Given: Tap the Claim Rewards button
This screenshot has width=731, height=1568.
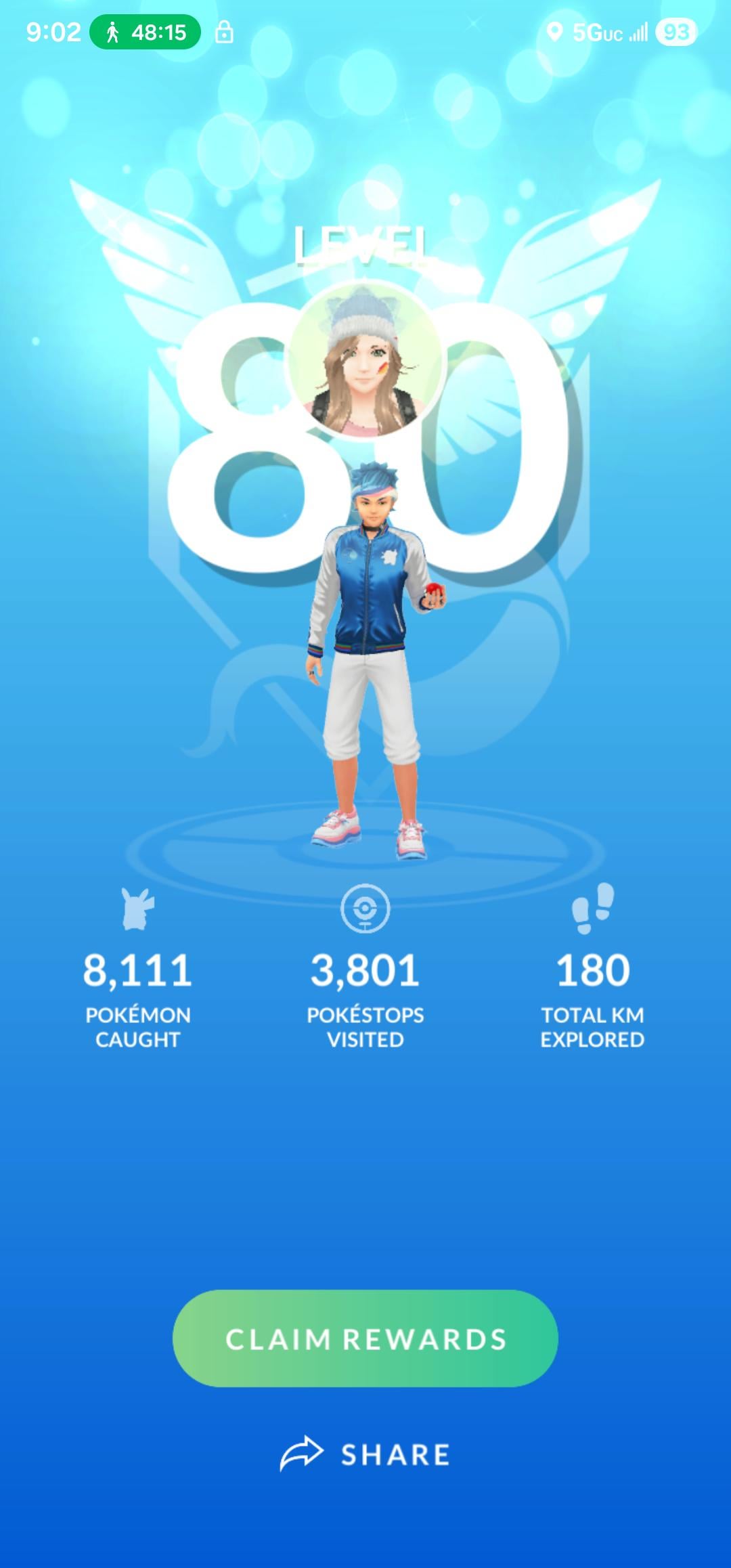Looking at the screenshot, I should 365,1338.
